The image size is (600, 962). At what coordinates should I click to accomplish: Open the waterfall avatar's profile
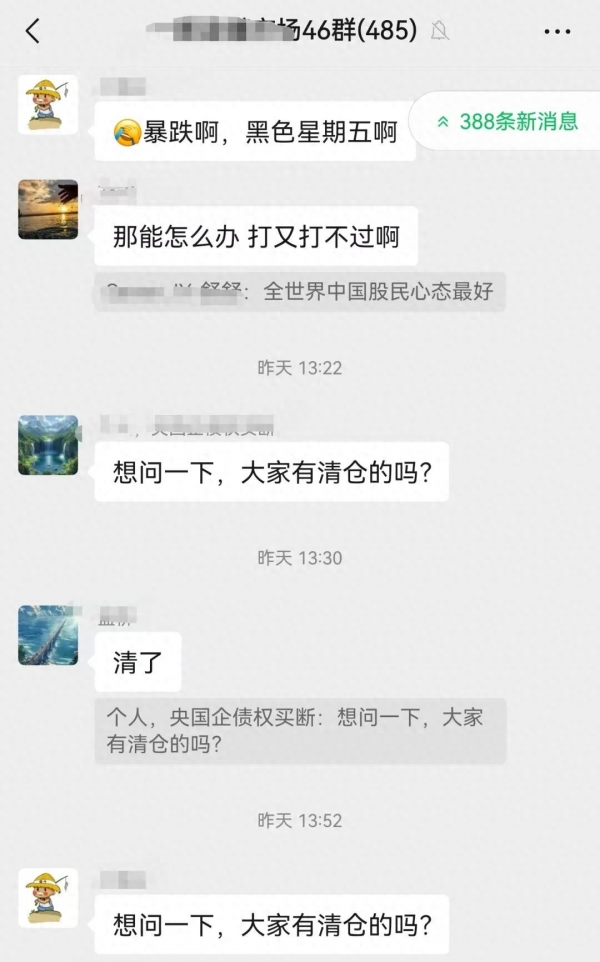coord(48,445)
